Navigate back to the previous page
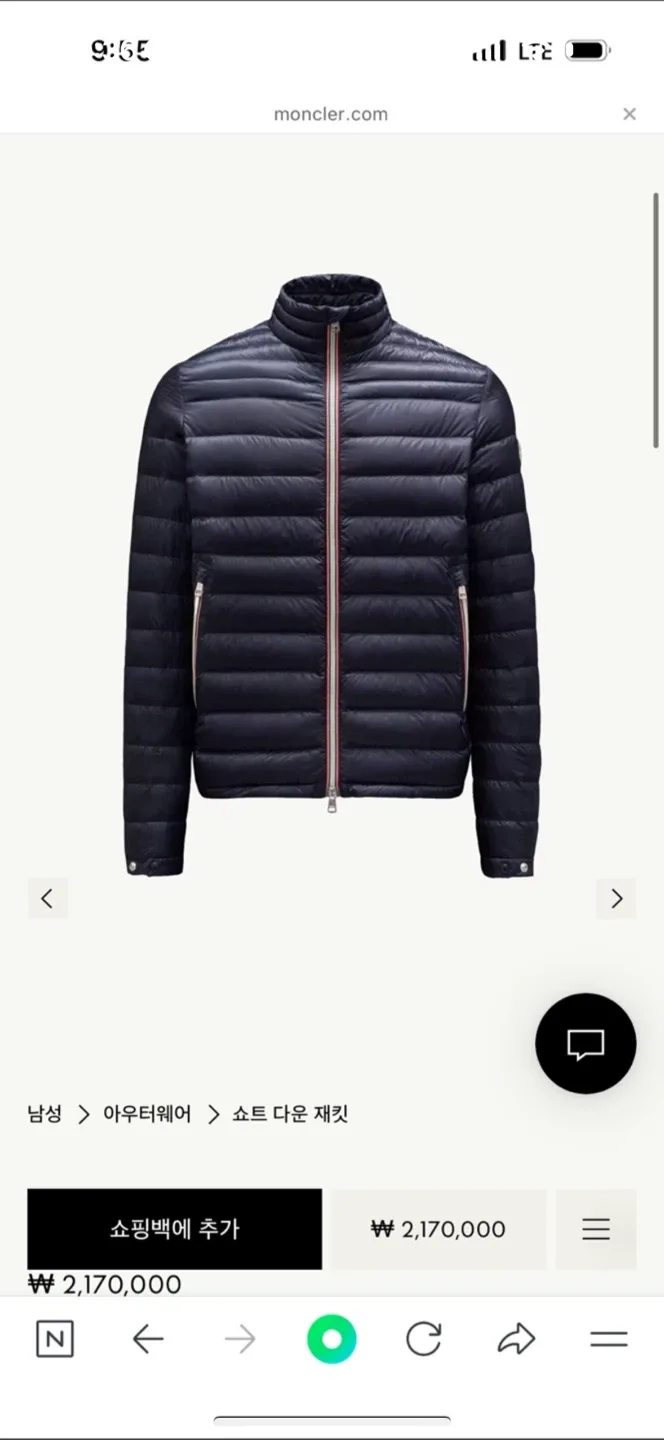 (x=148, y=1339)
